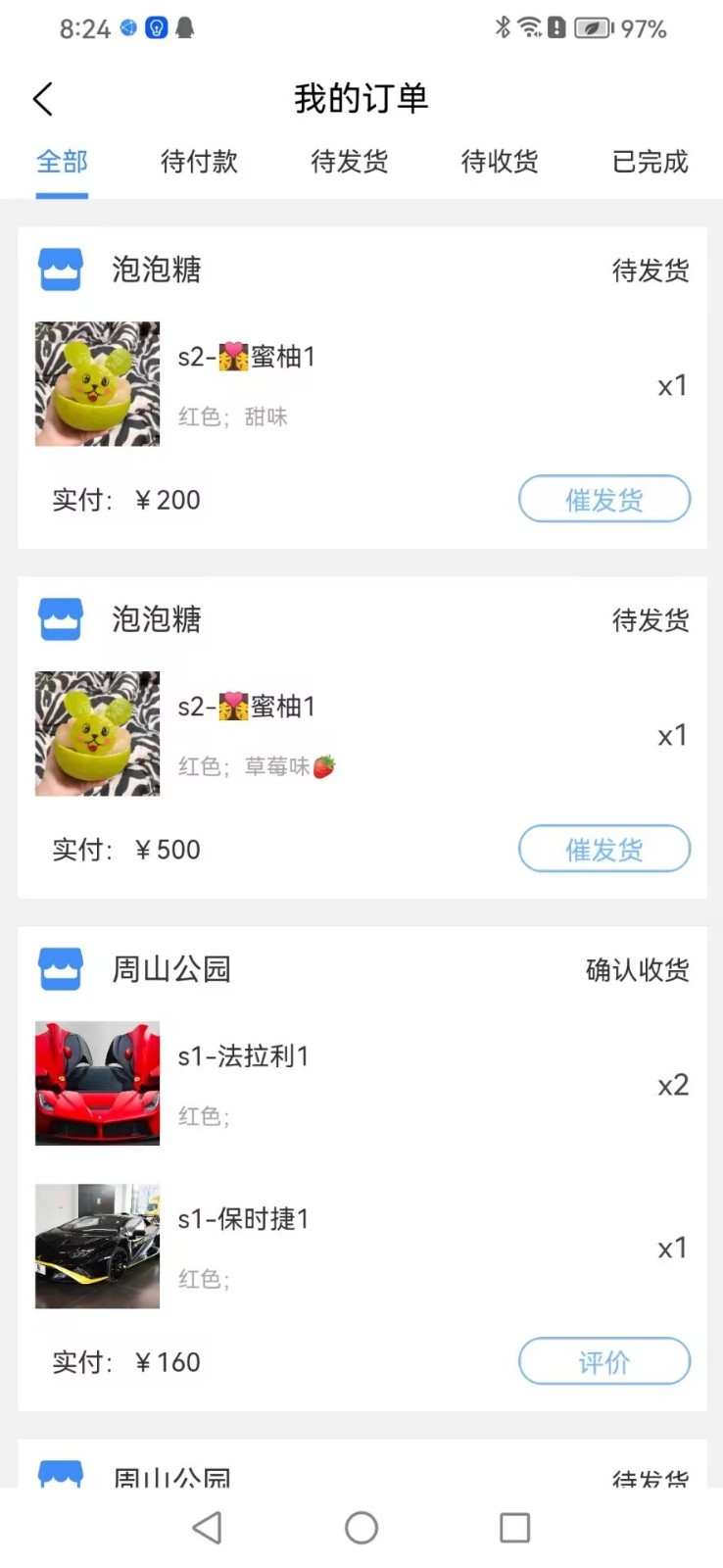Select the 待发货 tab
Viewport: 723px width, 1568px height.
(x=349, y=163)
